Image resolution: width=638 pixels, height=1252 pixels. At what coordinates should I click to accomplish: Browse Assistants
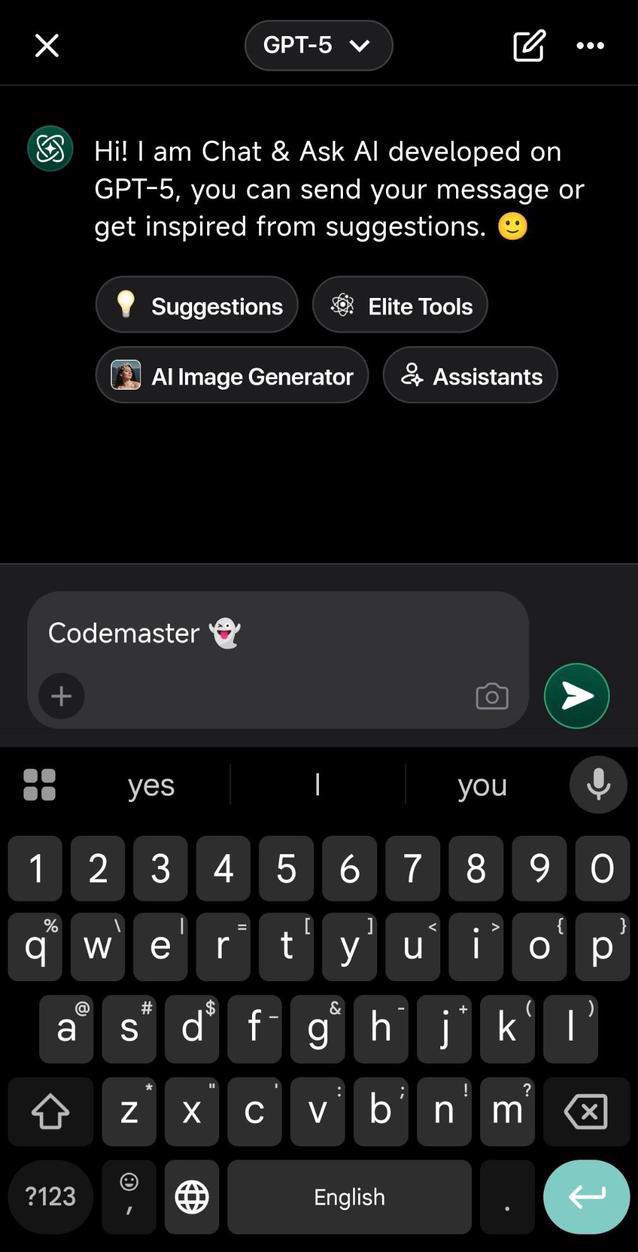point(470,376)
